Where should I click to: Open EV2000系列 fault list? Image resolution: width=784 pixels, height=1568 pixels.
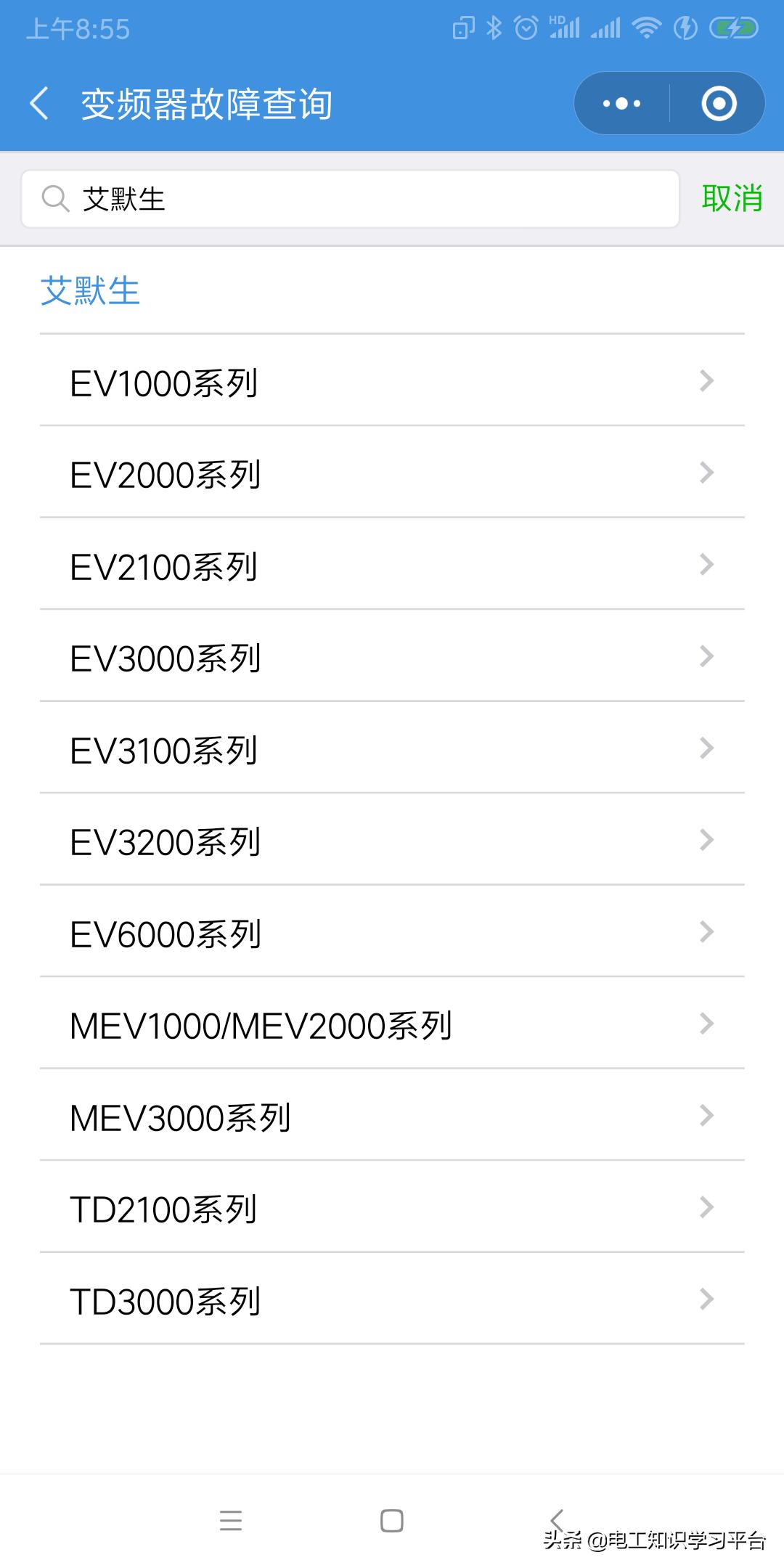tap(392, 473)
